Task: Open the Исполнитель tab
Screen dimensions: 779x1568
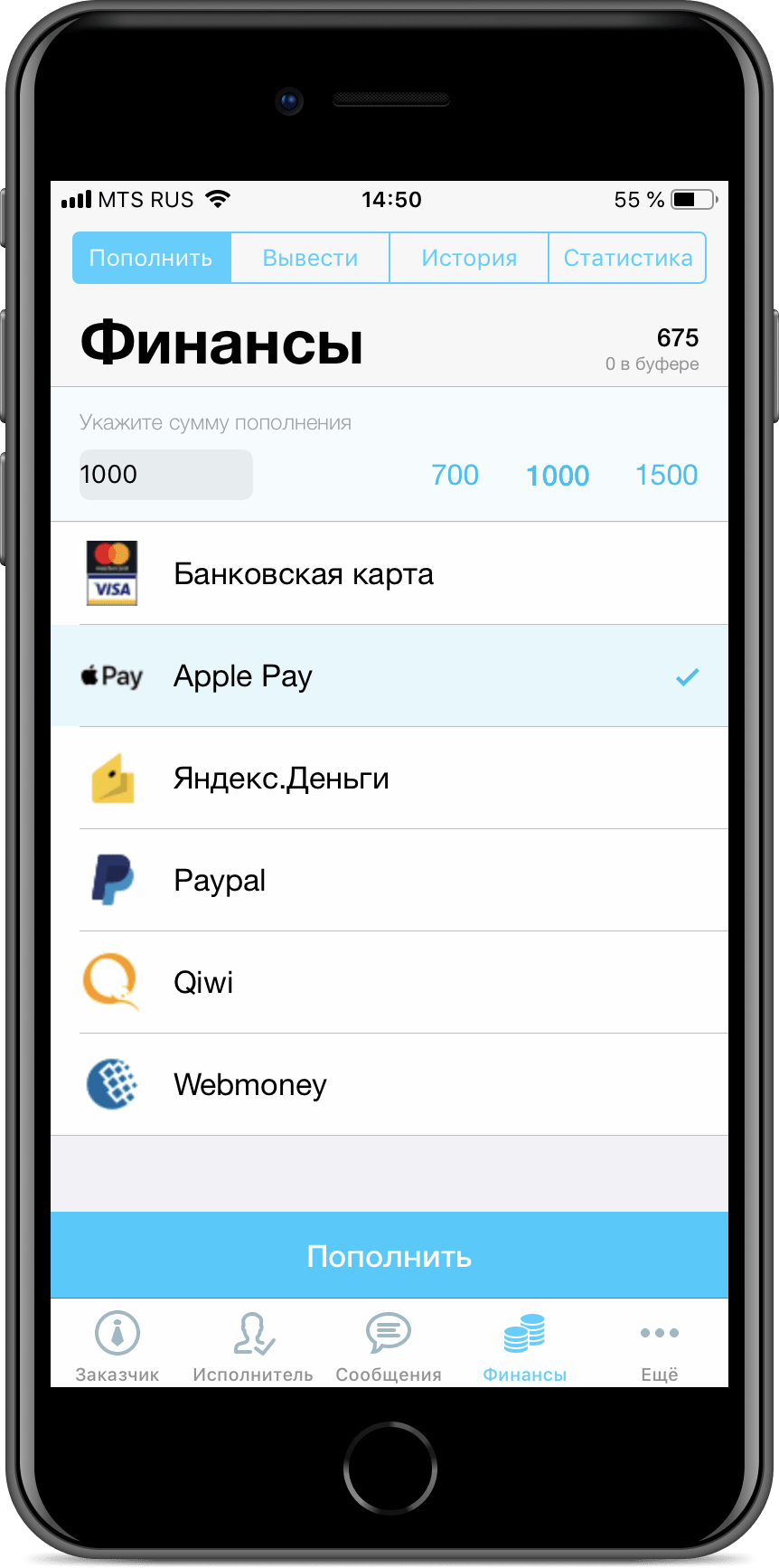Action: [x=253, y=1346]
